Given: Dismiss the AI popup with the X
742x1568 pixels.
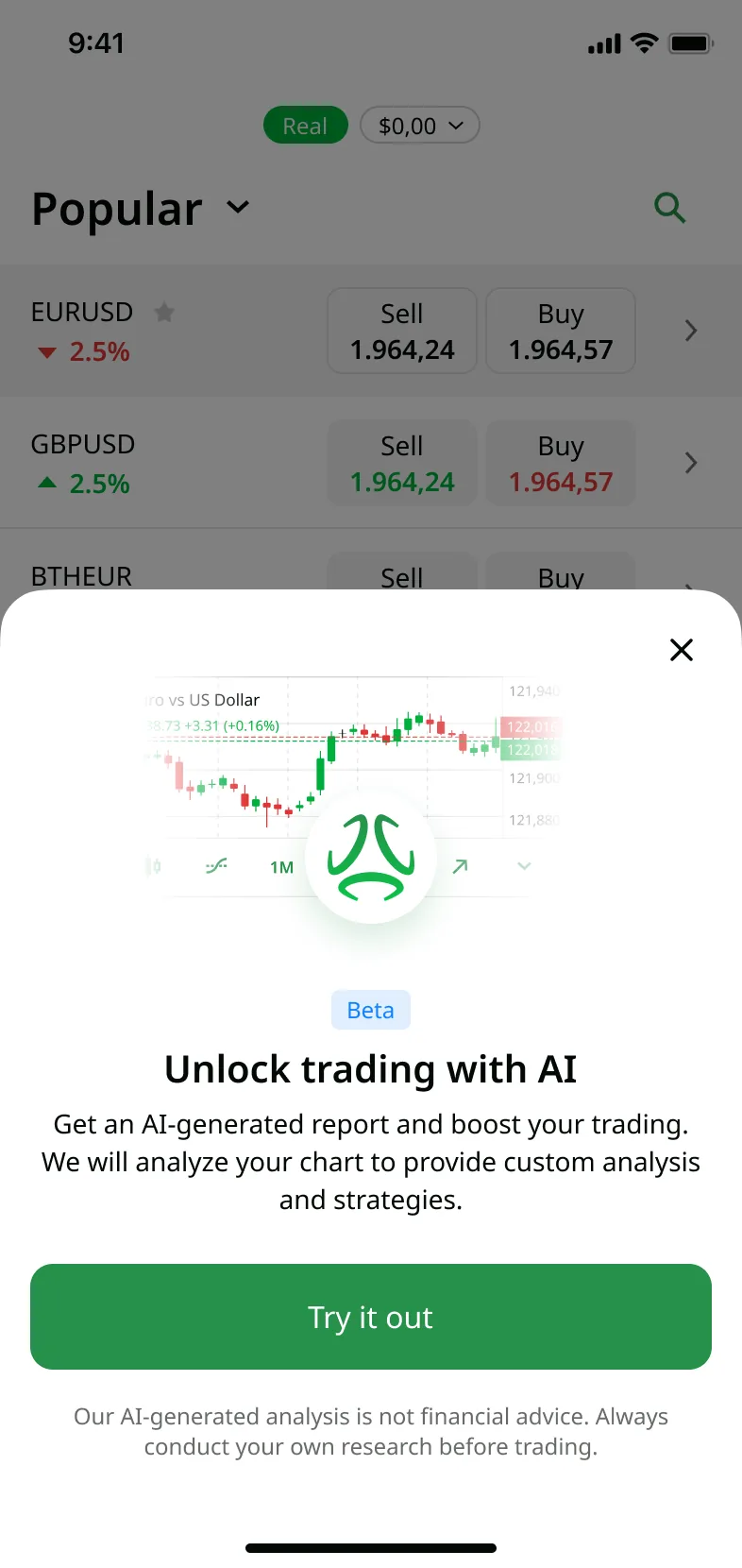Looking at the screenshot, I should 681,650.
